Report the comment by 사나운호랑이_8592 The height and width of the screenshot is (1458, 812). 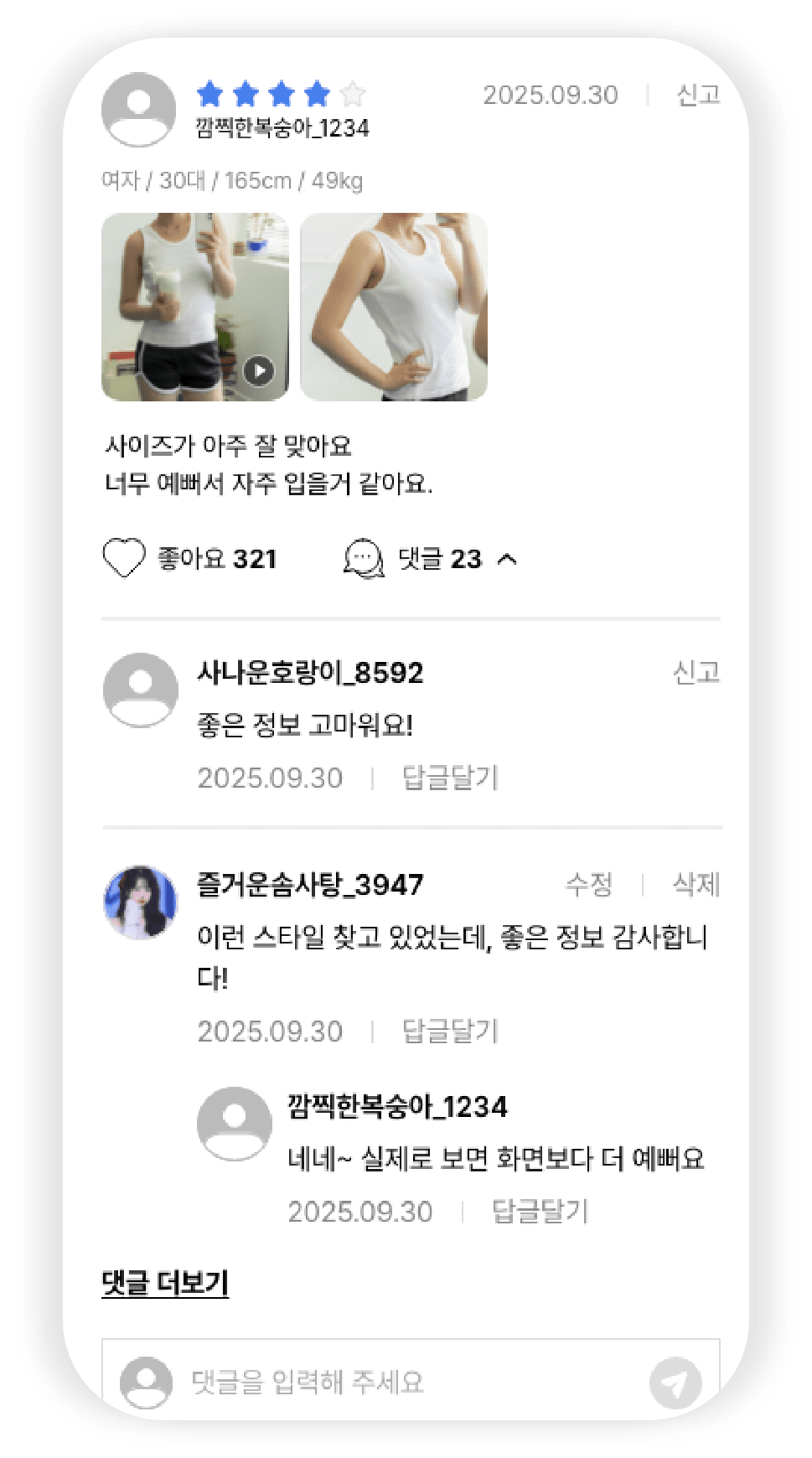(696, 672)
